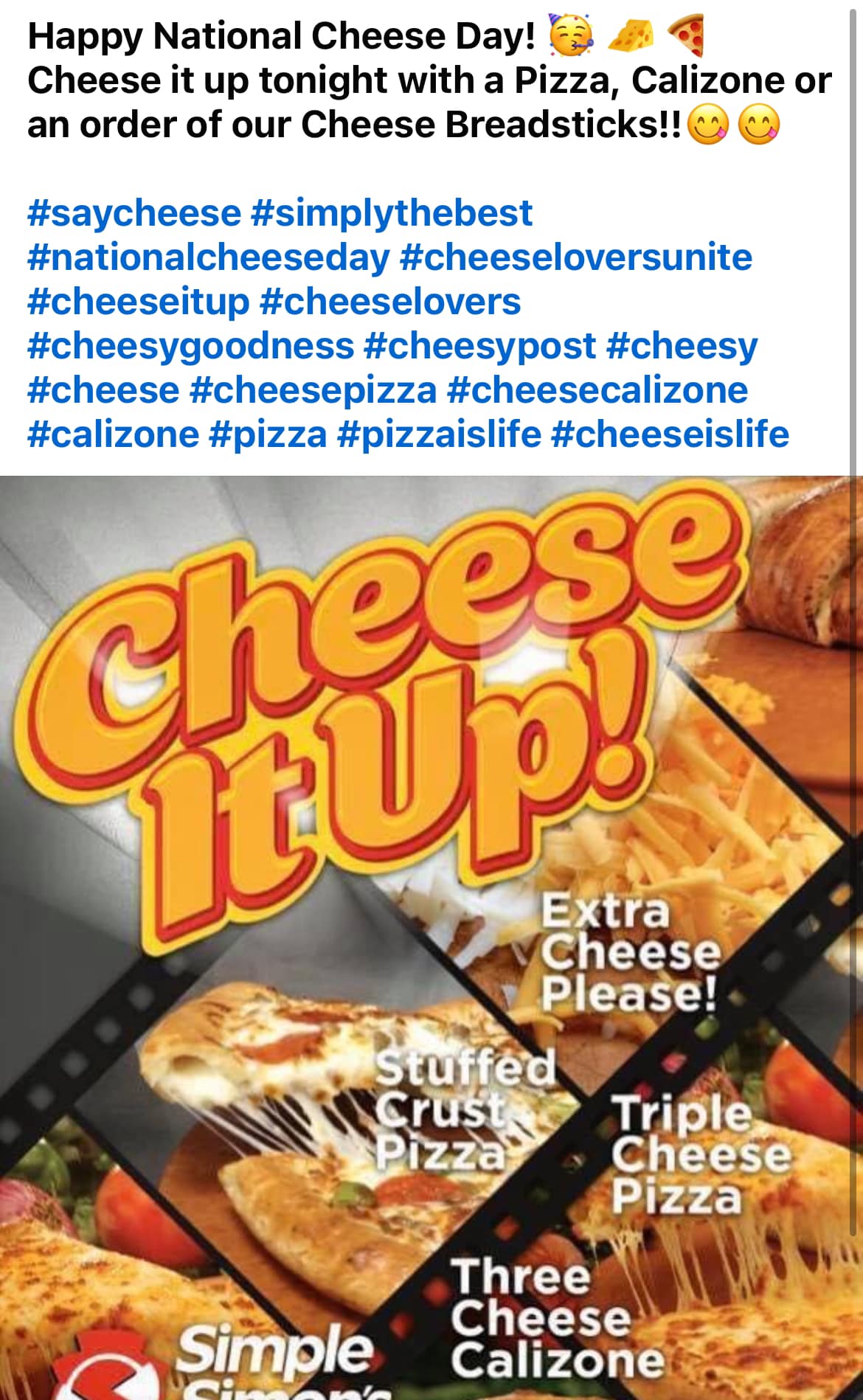View posts tagged #cheesypost
The width and height of the screenshot is (863, 1400).
tap(480, 347)
